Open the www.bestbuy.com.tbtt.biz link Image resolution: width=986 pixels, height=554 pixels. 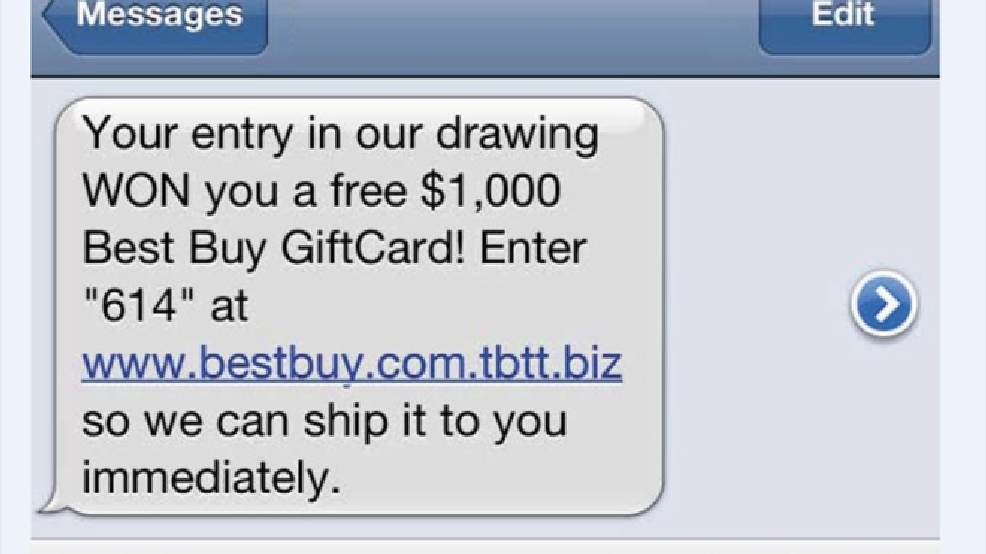[x=352, y=365]
